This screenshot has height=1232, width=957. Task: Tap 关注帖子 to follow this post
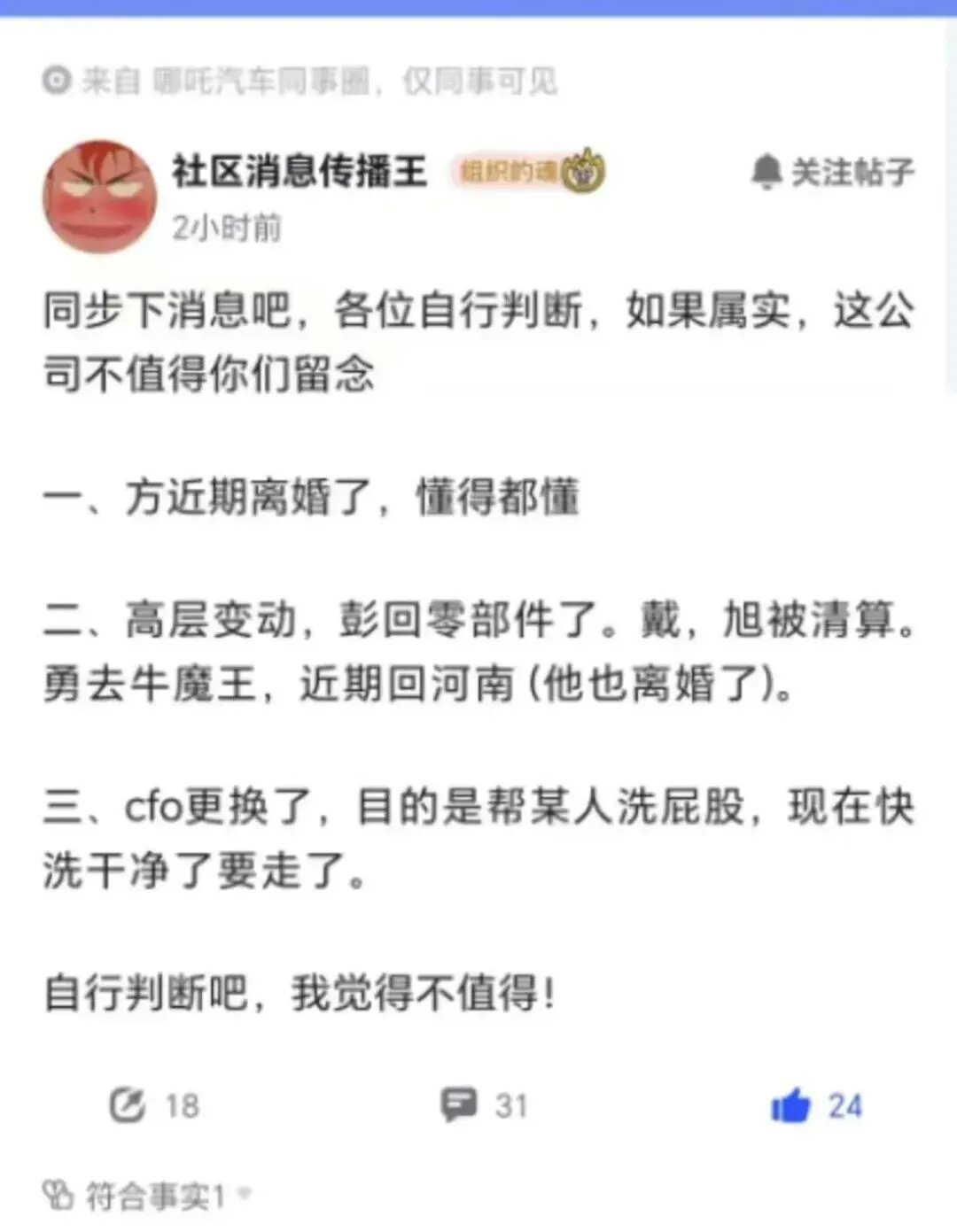pyautogui.click(x=832, y=172)
